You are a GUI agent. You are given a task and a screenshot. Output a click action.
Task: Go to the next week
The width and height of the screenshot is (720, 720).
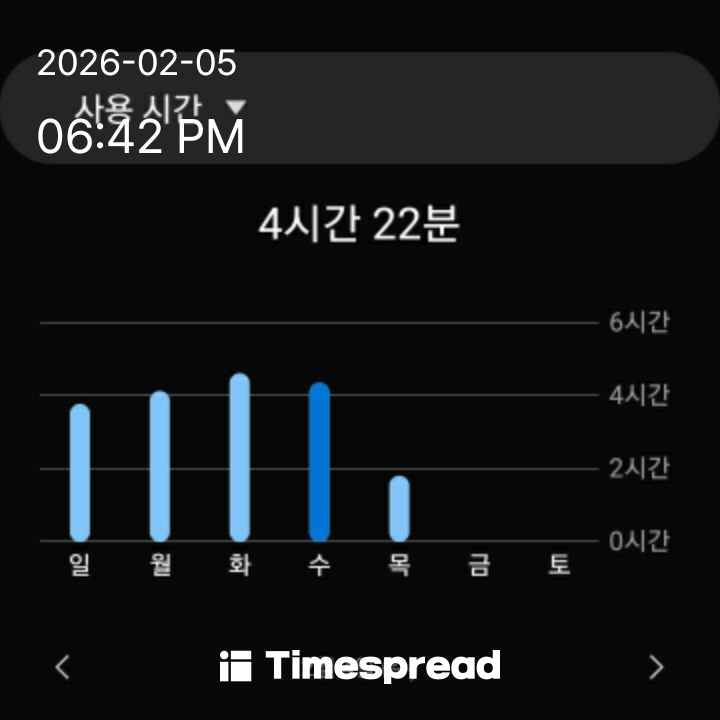[656, 667]
